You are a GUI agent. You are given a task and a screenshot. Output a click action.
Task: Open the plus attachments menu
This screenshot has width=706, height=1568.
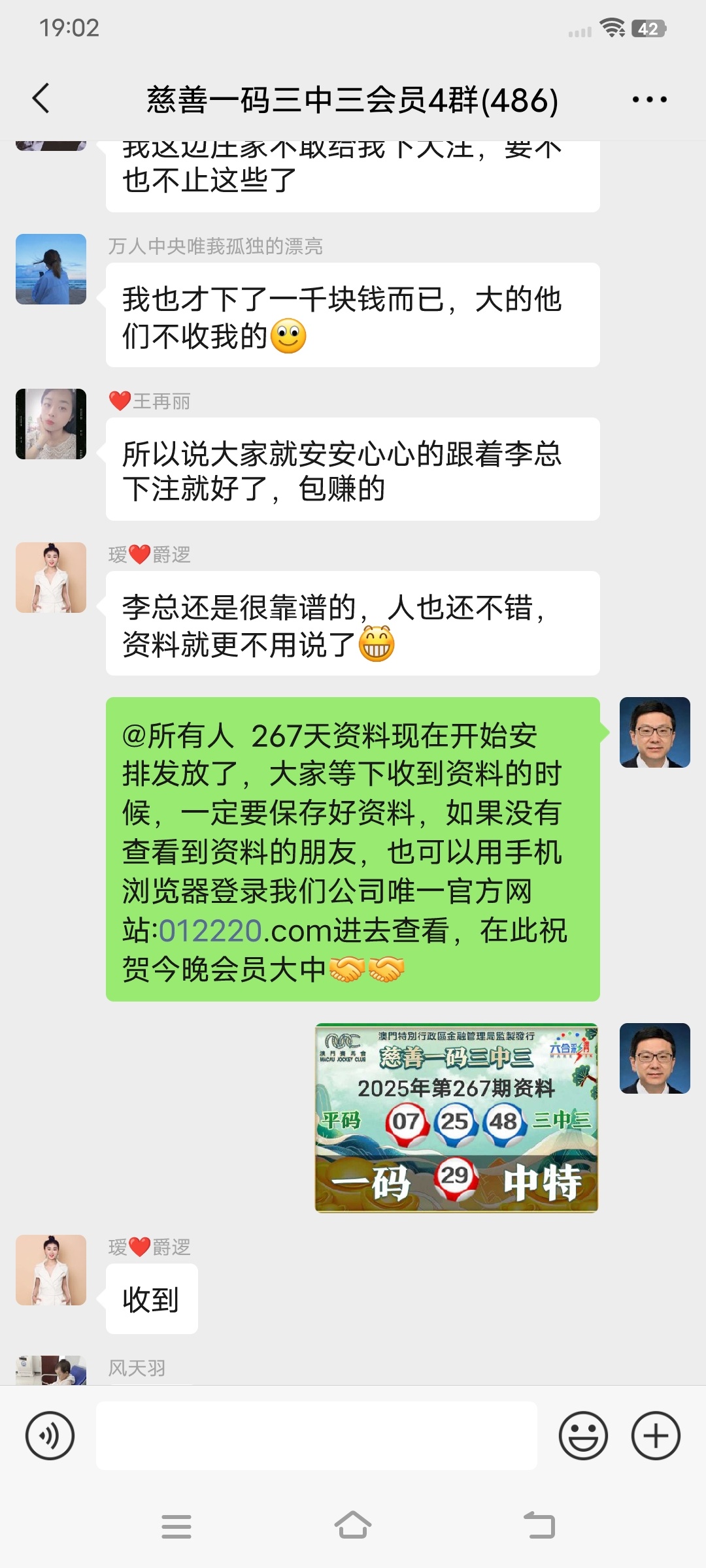point(656,1435)
